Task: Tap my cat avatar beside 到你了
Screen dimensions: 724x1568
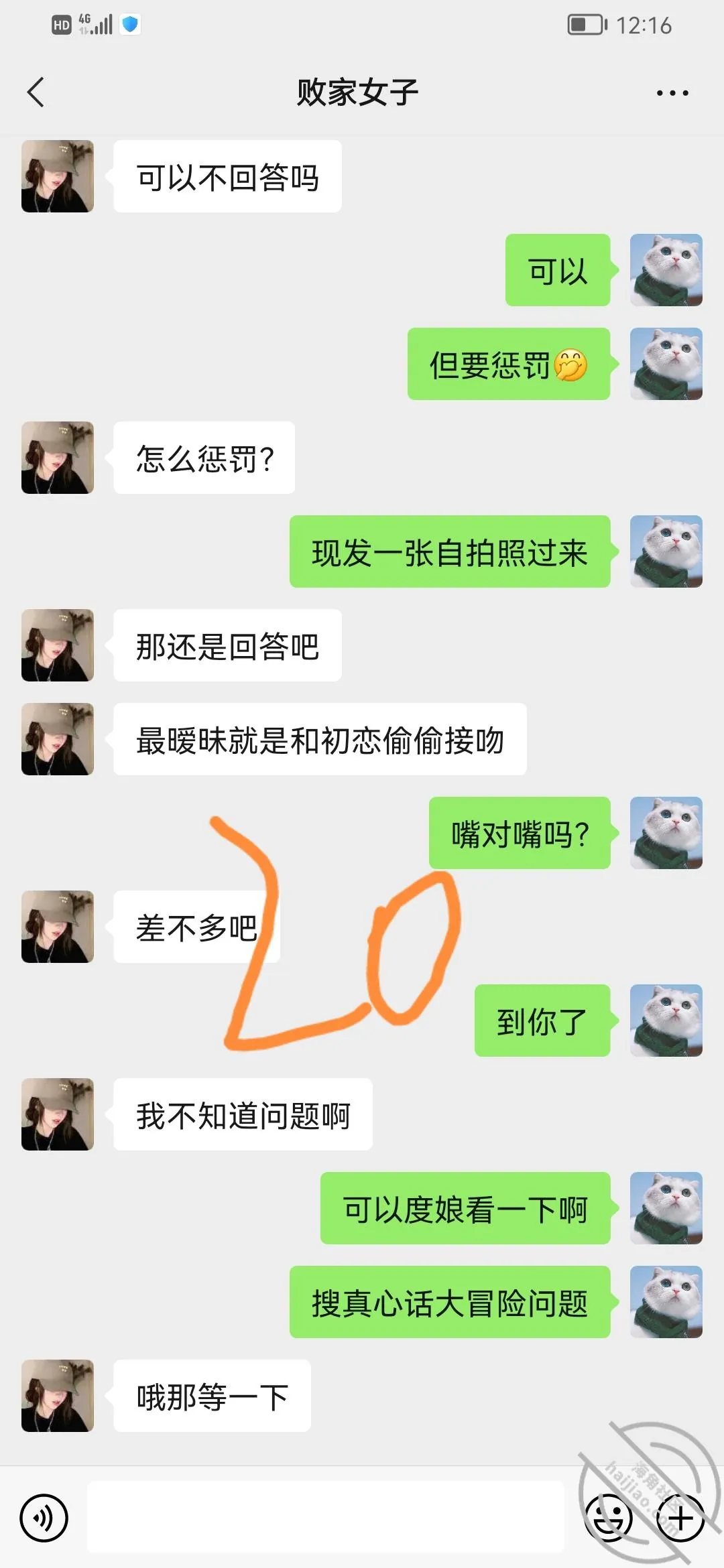Action: (666, 1021)
